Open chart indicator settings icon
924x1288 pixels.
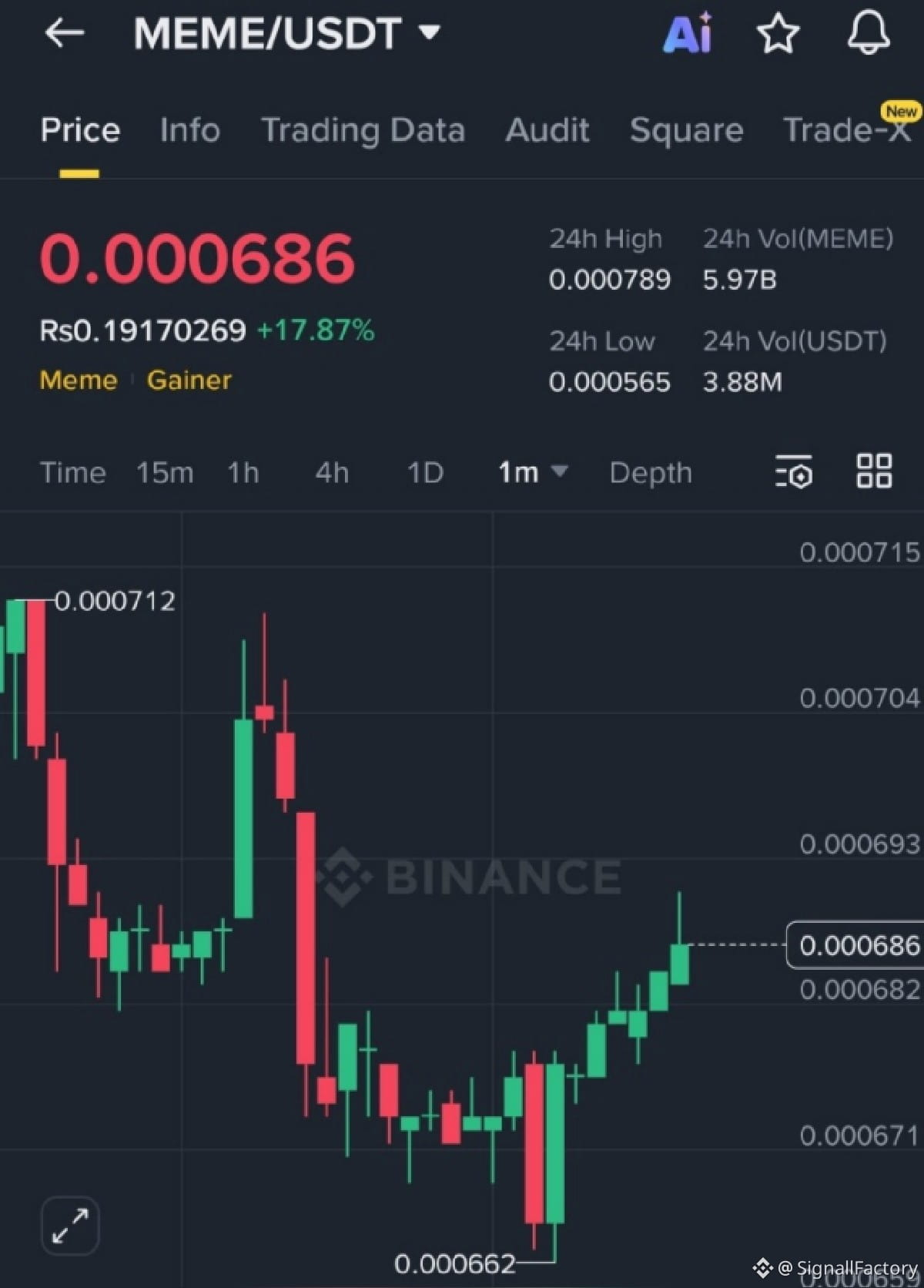coord(794,471)
